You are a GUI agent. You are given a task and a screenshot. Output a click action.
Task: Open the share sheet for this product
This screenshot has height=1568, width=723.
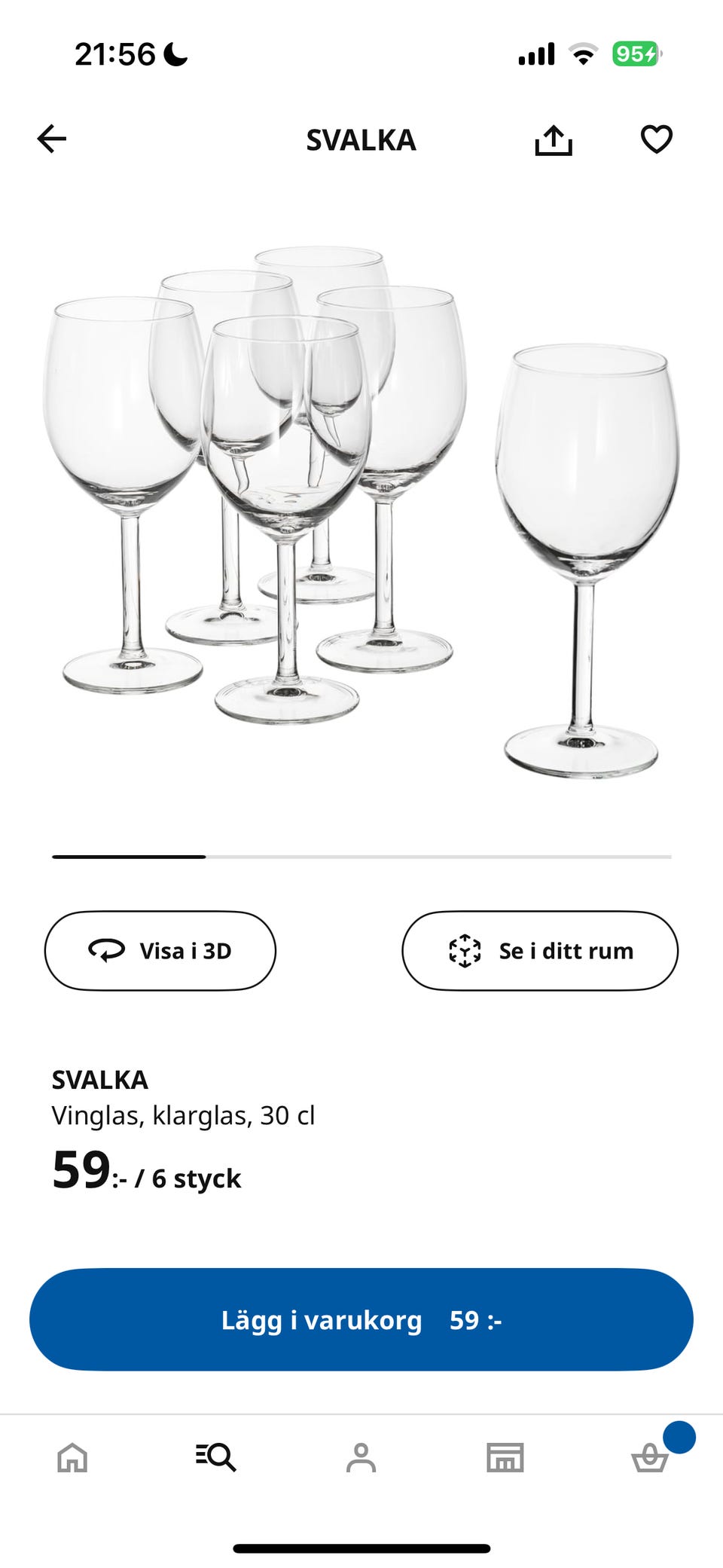(554, 139)
